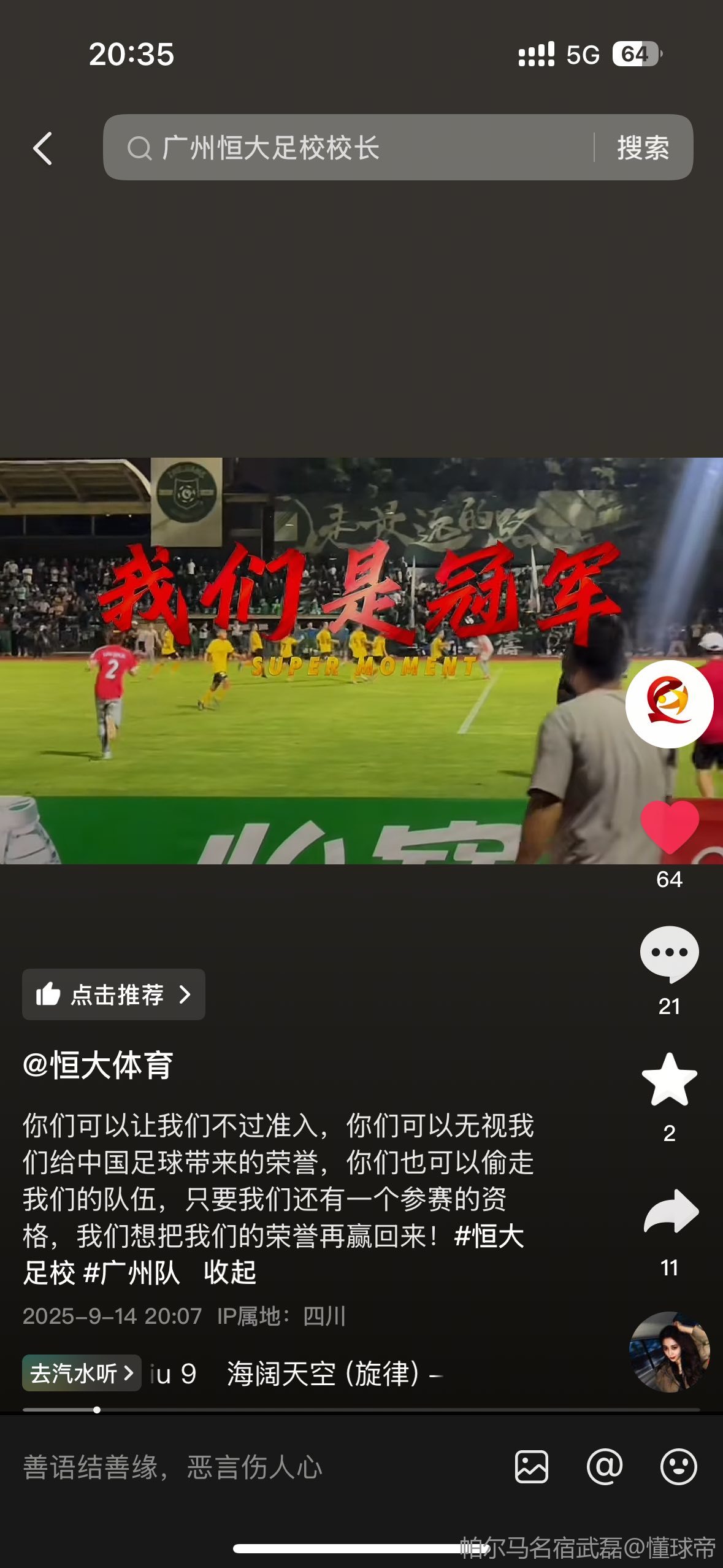723x1568 pixels.
Task: Tap 去汽水听 to open the music app
Action: pos(82,1373)
